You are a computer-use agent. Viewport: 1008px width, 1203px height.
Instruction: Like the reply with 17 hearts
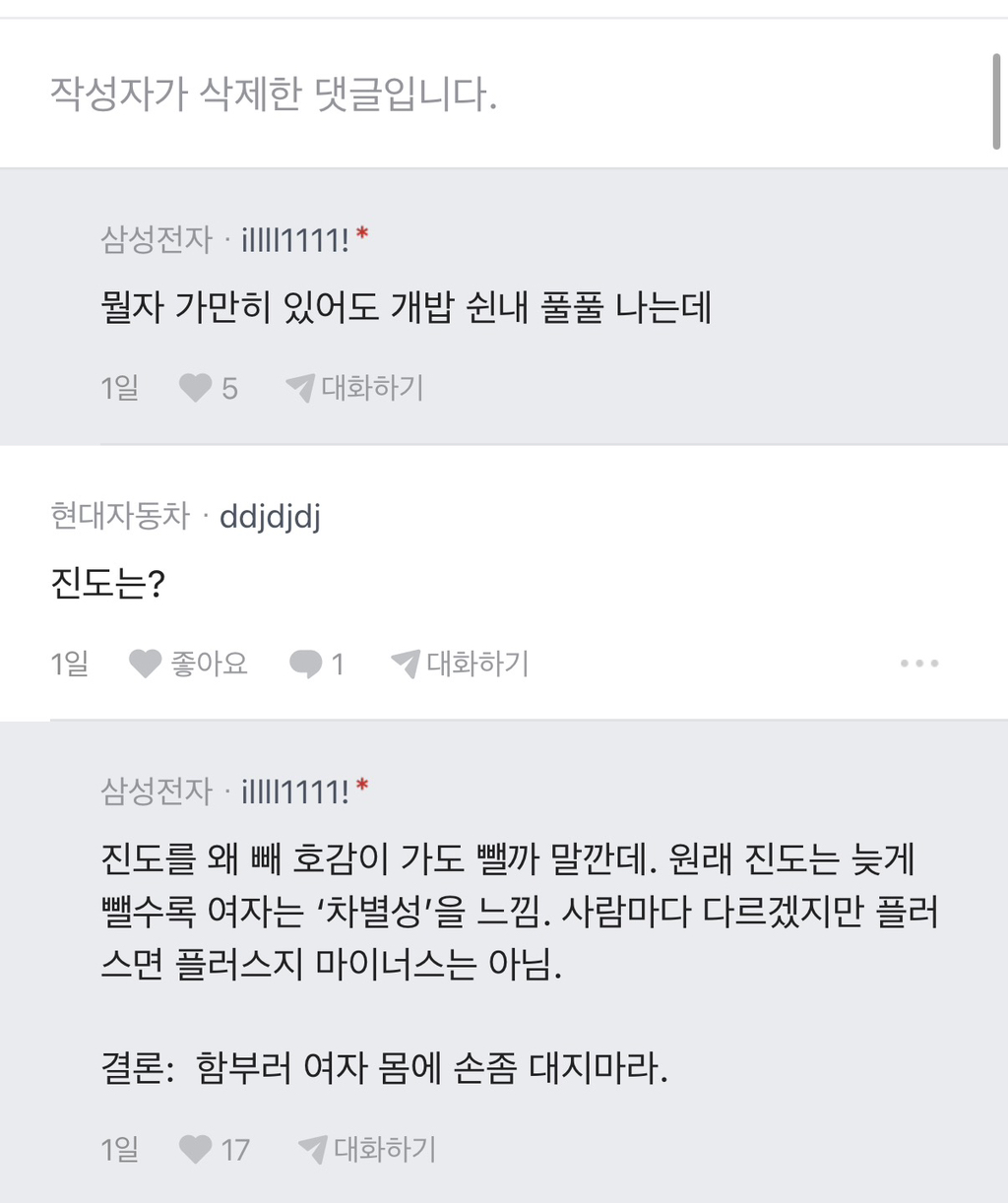215,1149
